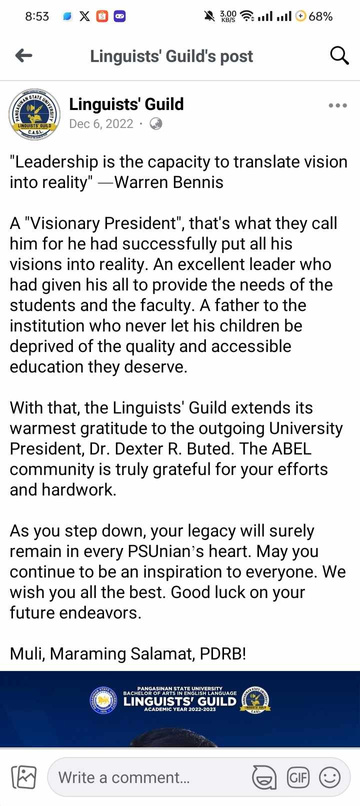Attach a photo to the comment
The width and height of the screenshot is (360, 806).
[x=24, y=777]
